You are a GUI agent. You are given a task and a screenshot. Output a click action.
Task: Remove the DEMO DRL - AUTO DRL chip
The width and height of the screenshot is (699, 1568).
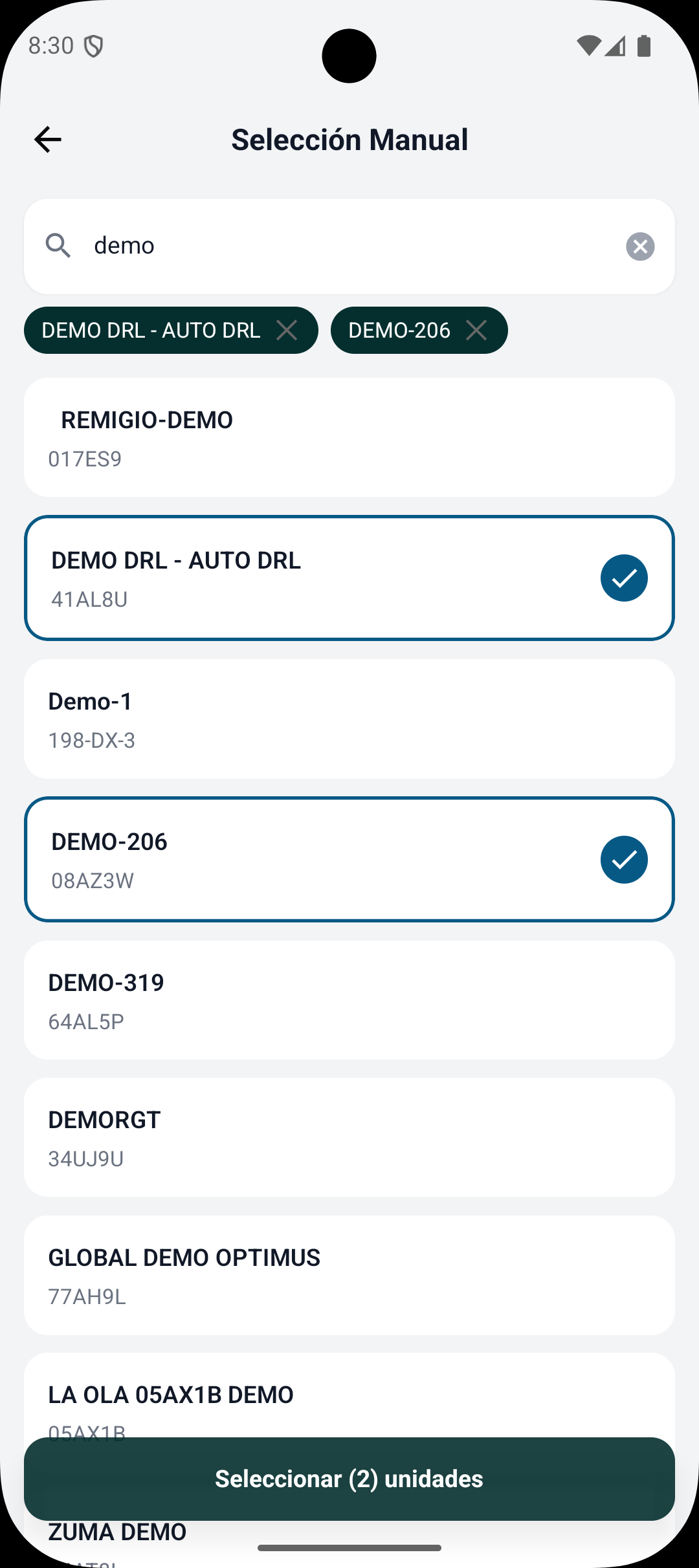pos(287,331)
